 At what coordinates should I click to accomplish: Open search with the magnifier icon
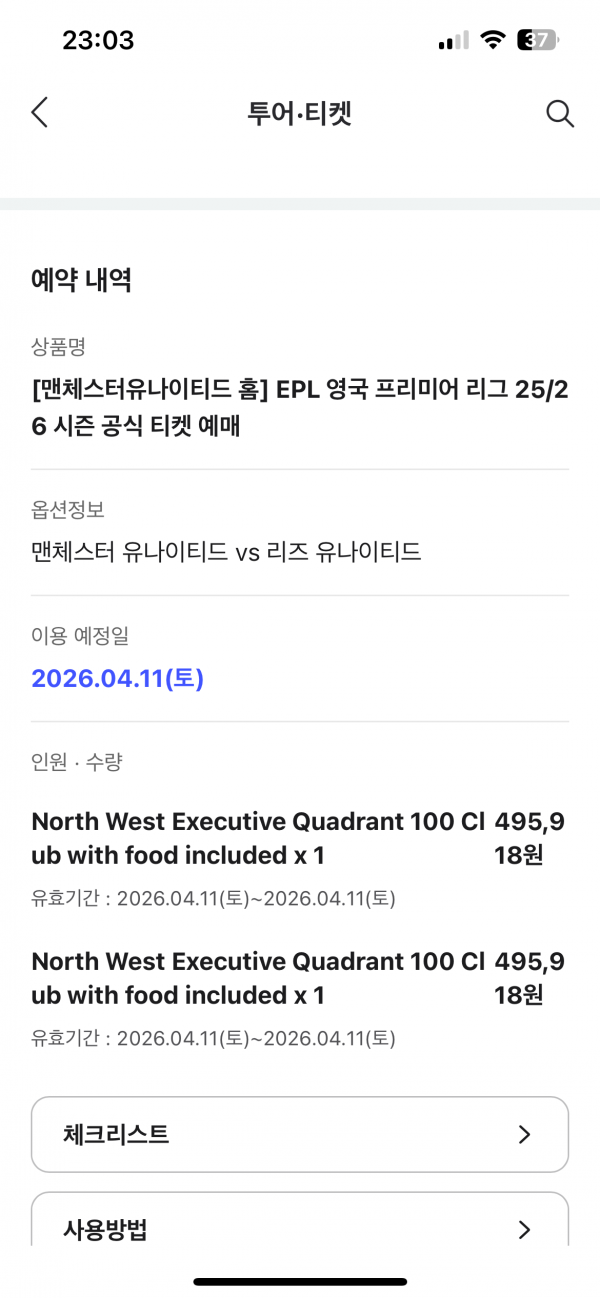560,113
